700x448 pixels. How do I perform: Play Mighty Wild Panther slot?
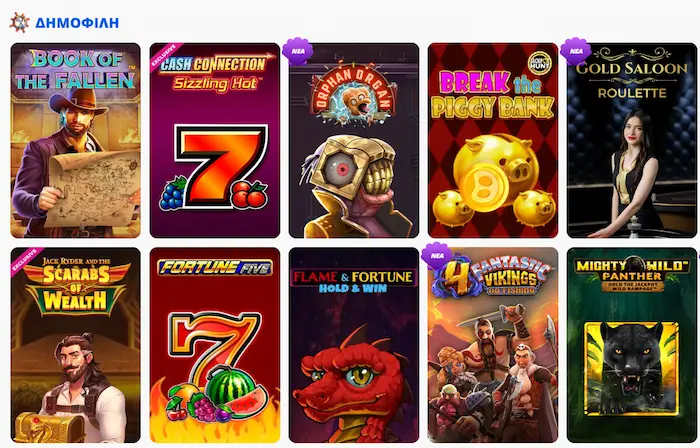[631, 345]
